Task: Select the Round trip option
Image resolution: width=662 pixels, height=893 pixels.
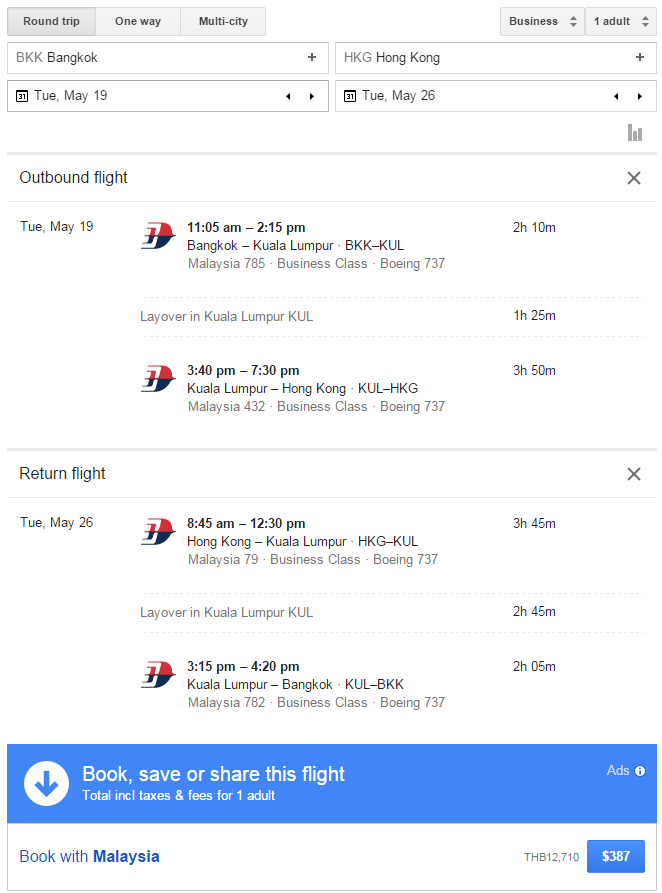Action: point(52,21)
